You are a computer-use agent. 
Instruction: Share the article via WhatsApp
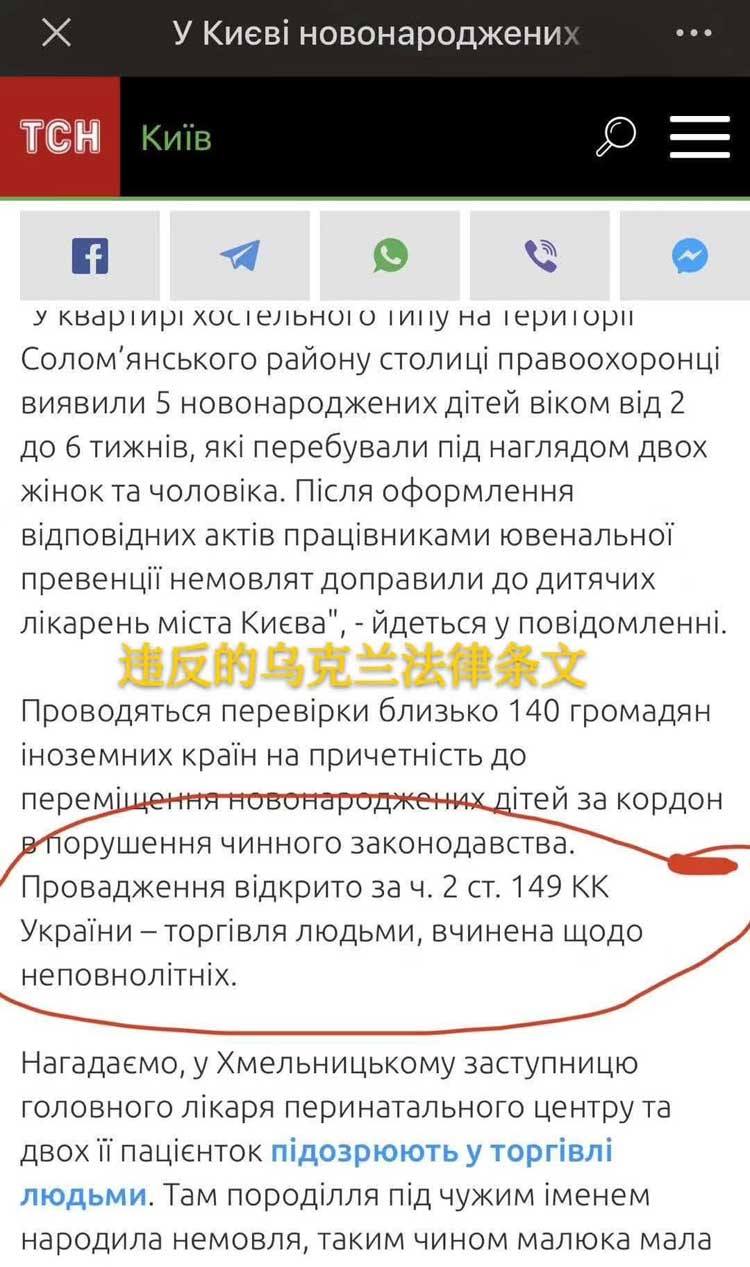point(390,256)
